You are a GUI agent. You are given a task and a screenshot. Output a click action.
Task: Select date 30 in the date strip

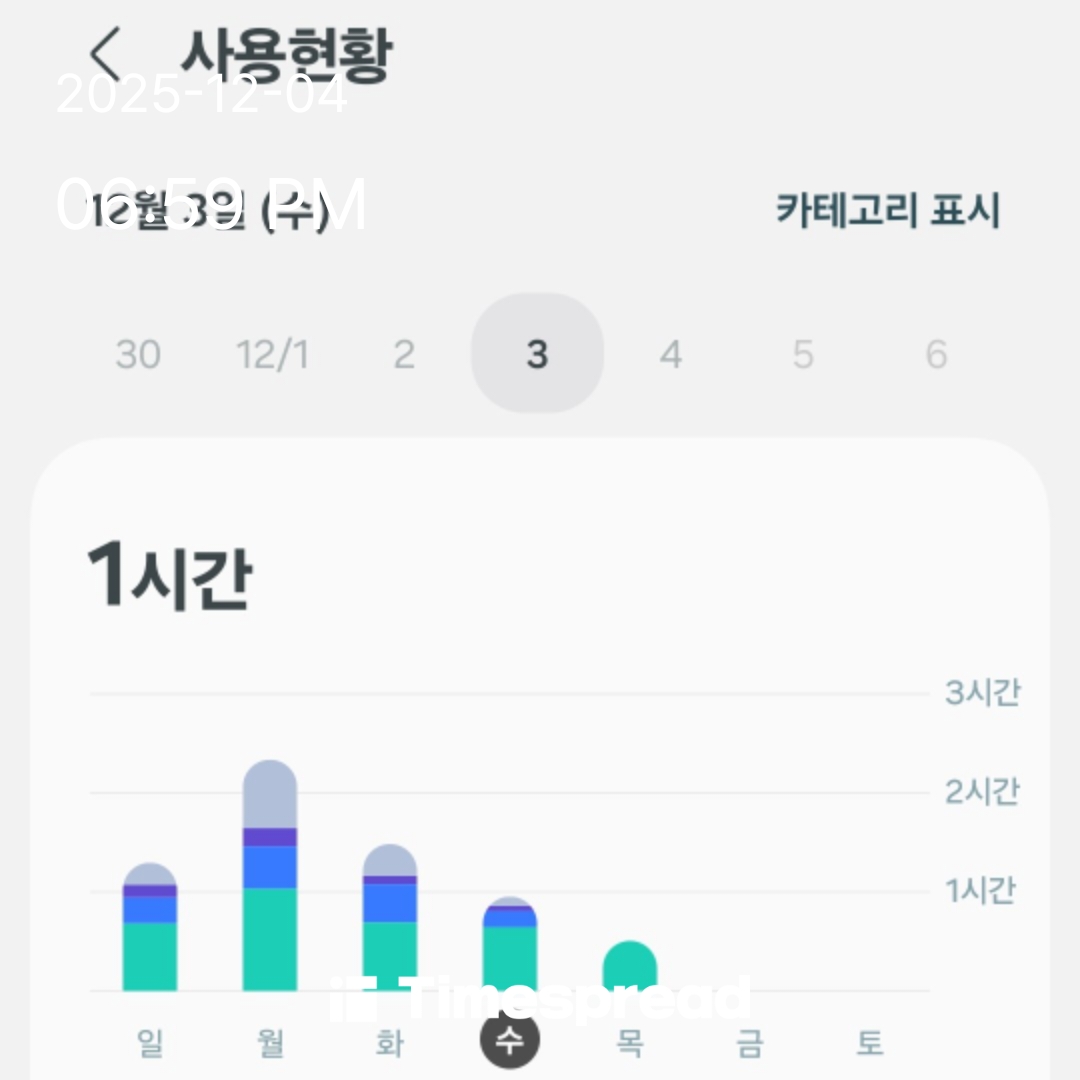click(137, 354)
